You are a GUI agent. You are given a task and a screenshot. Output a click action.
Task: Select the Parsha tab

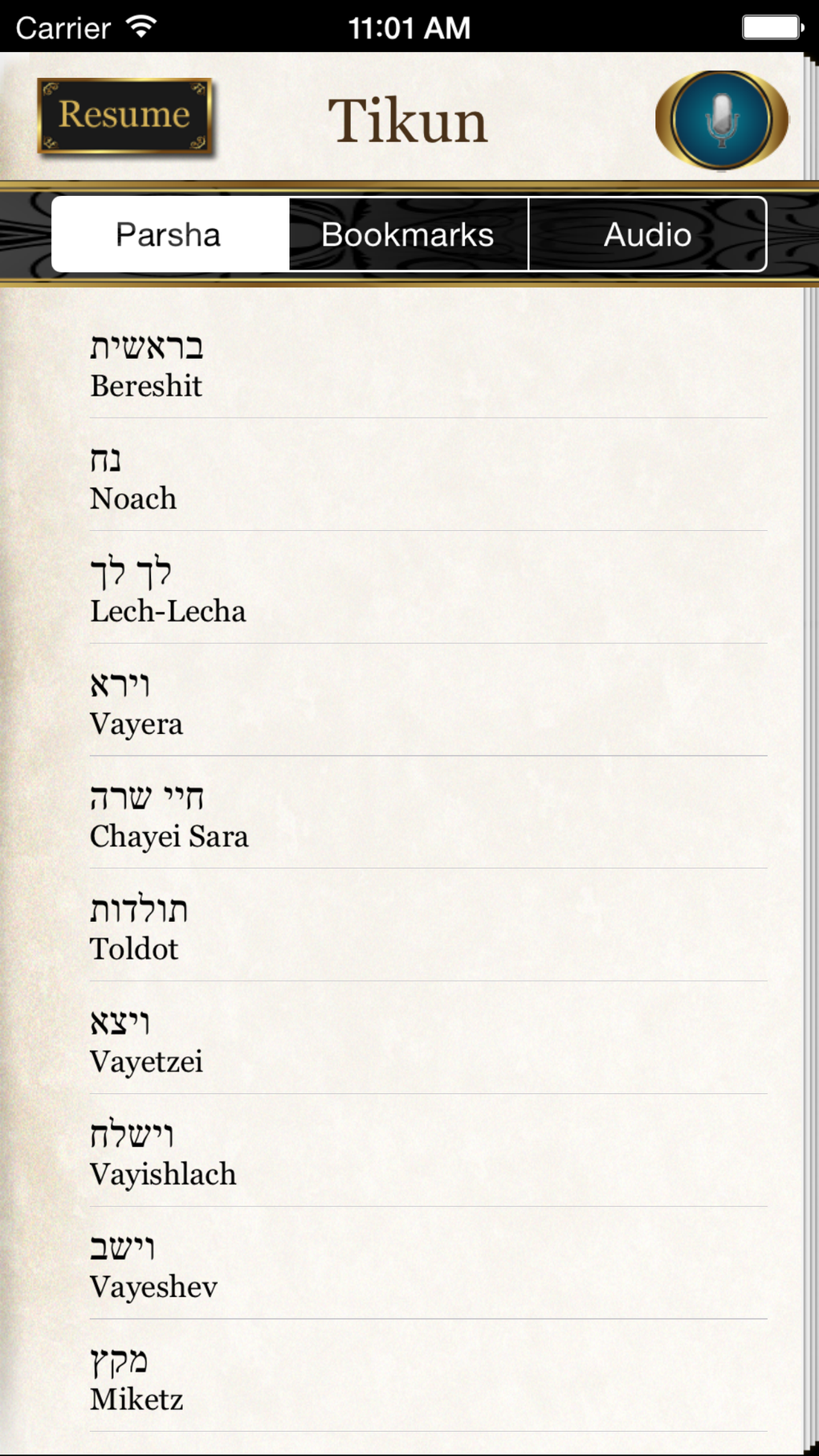point(168,234)
